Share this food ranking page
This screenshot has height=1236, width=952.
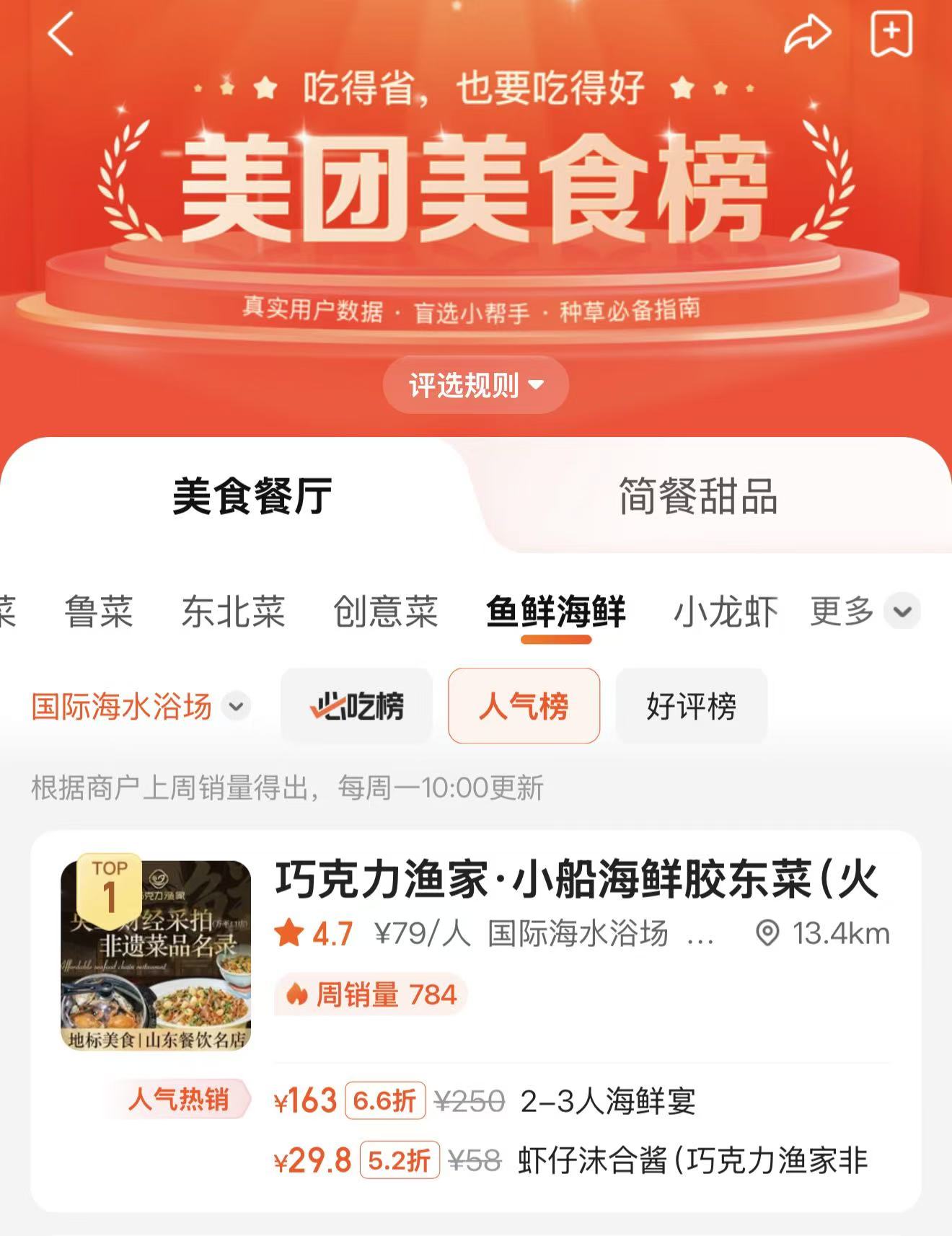807,34
